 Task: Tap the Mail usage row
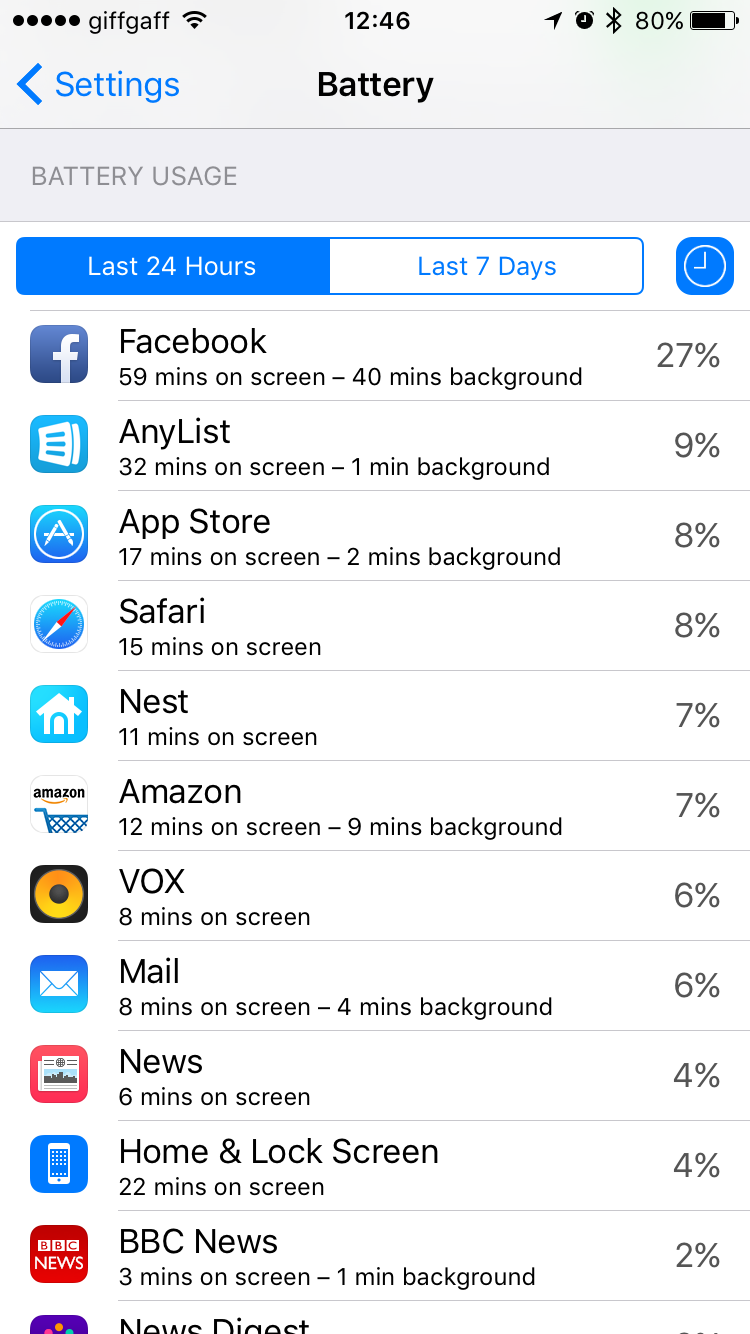(375, 986)
